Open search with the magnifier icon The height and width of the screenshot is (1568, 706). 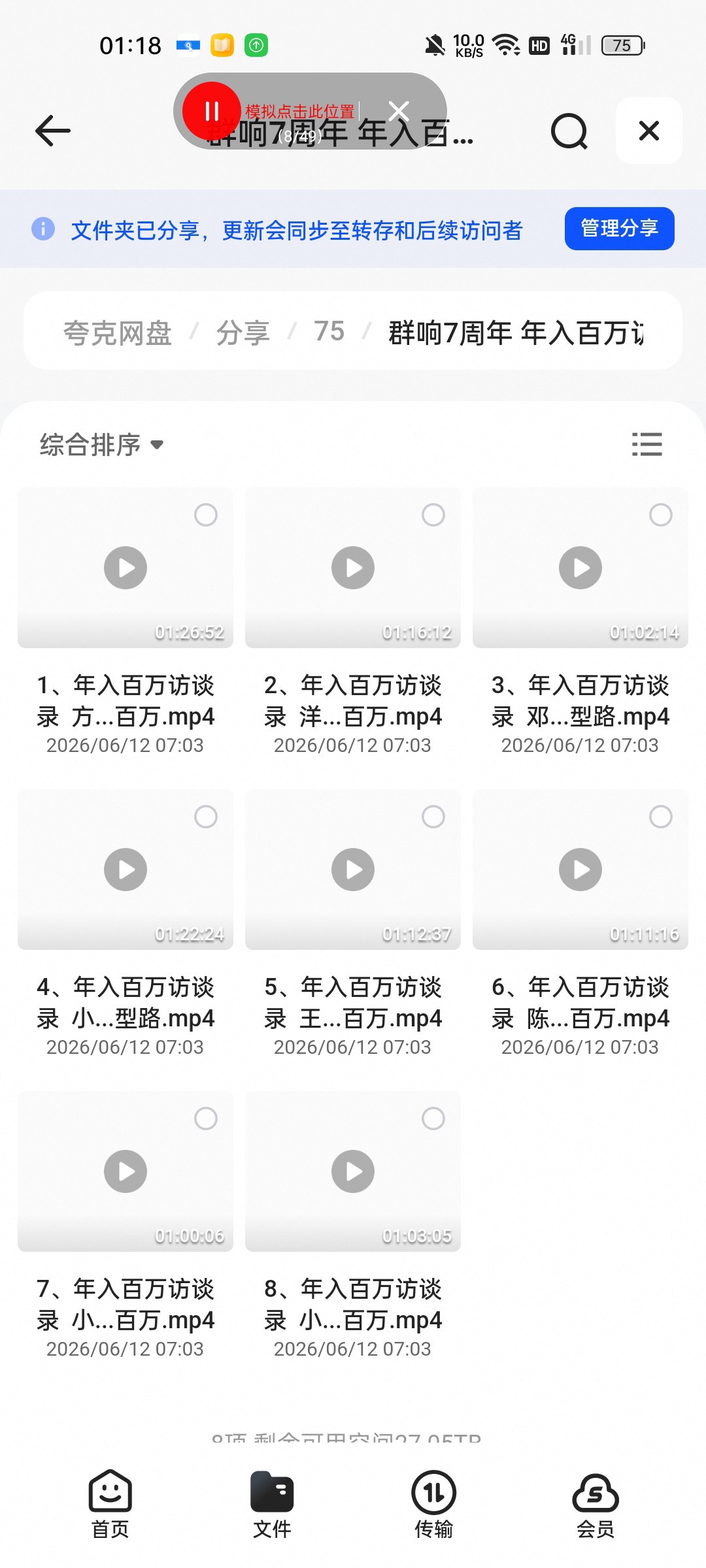click(569, 131)
